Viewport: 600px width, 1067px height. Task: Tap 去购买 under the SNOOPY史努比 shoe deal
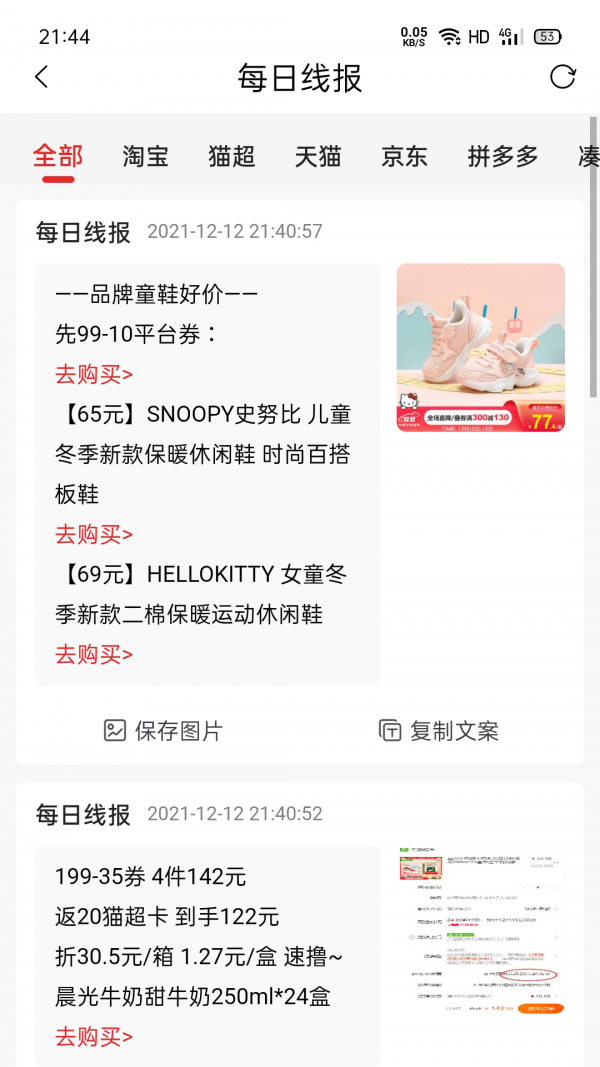click(94, 535)
